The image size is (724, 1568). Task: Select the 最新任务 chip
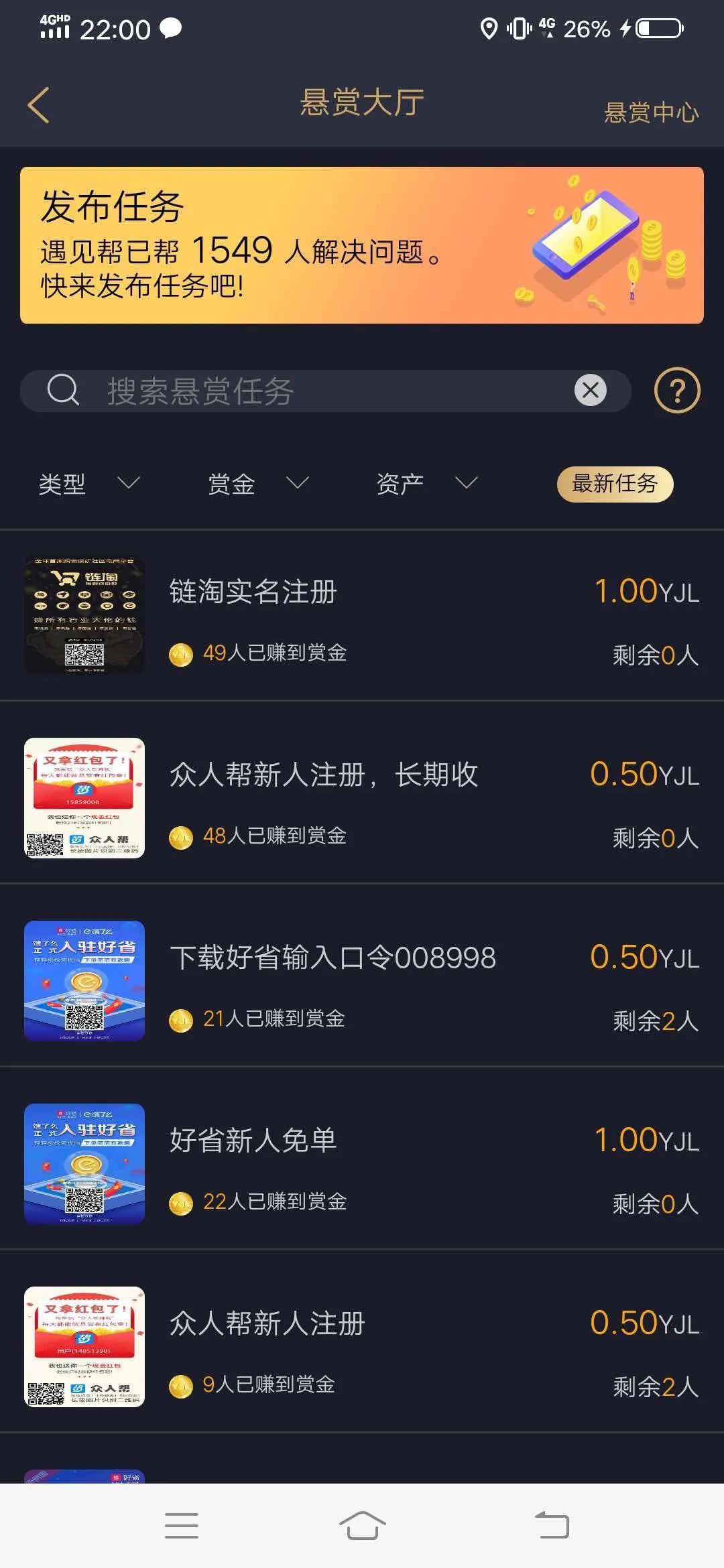point(615,484)
